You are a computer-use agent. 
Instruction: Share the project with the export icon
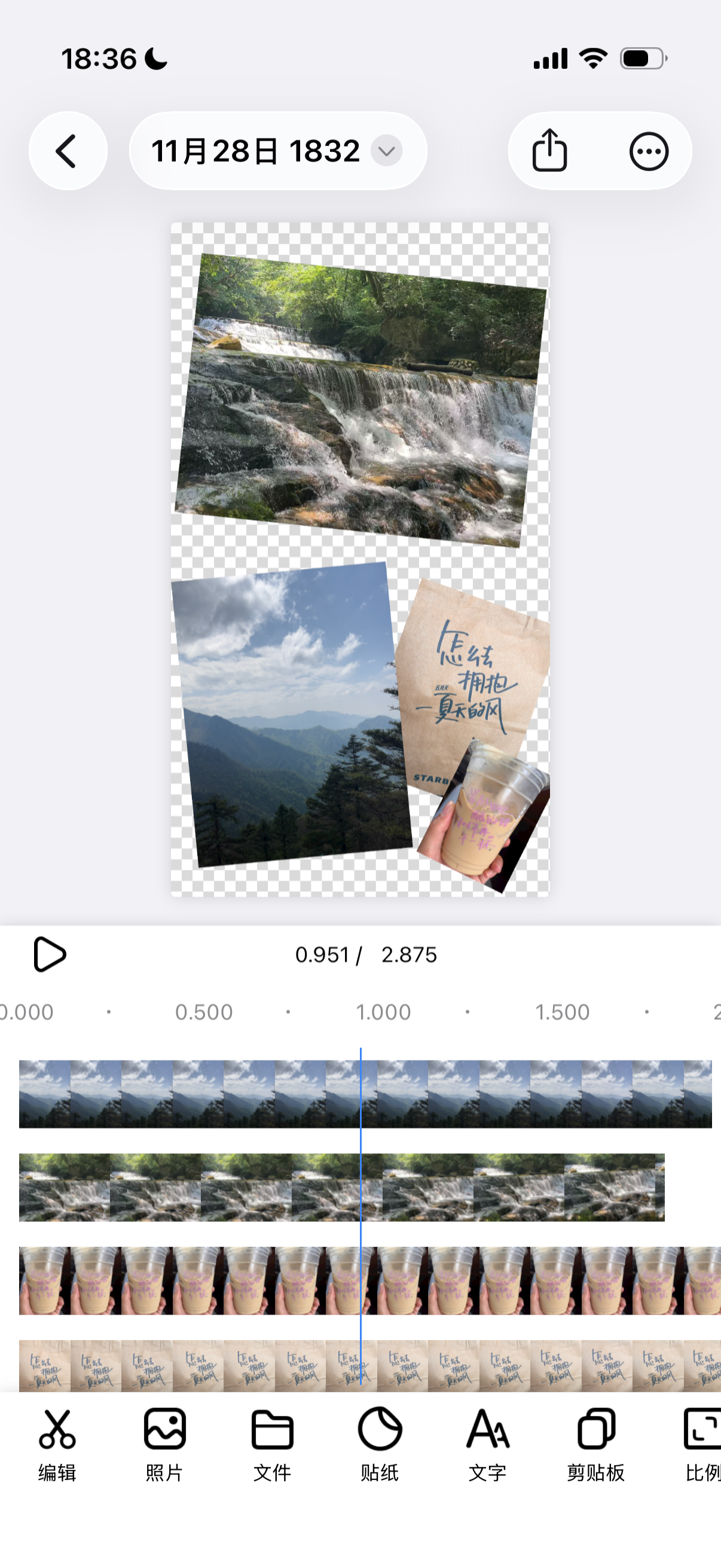[x=550, y=151]
